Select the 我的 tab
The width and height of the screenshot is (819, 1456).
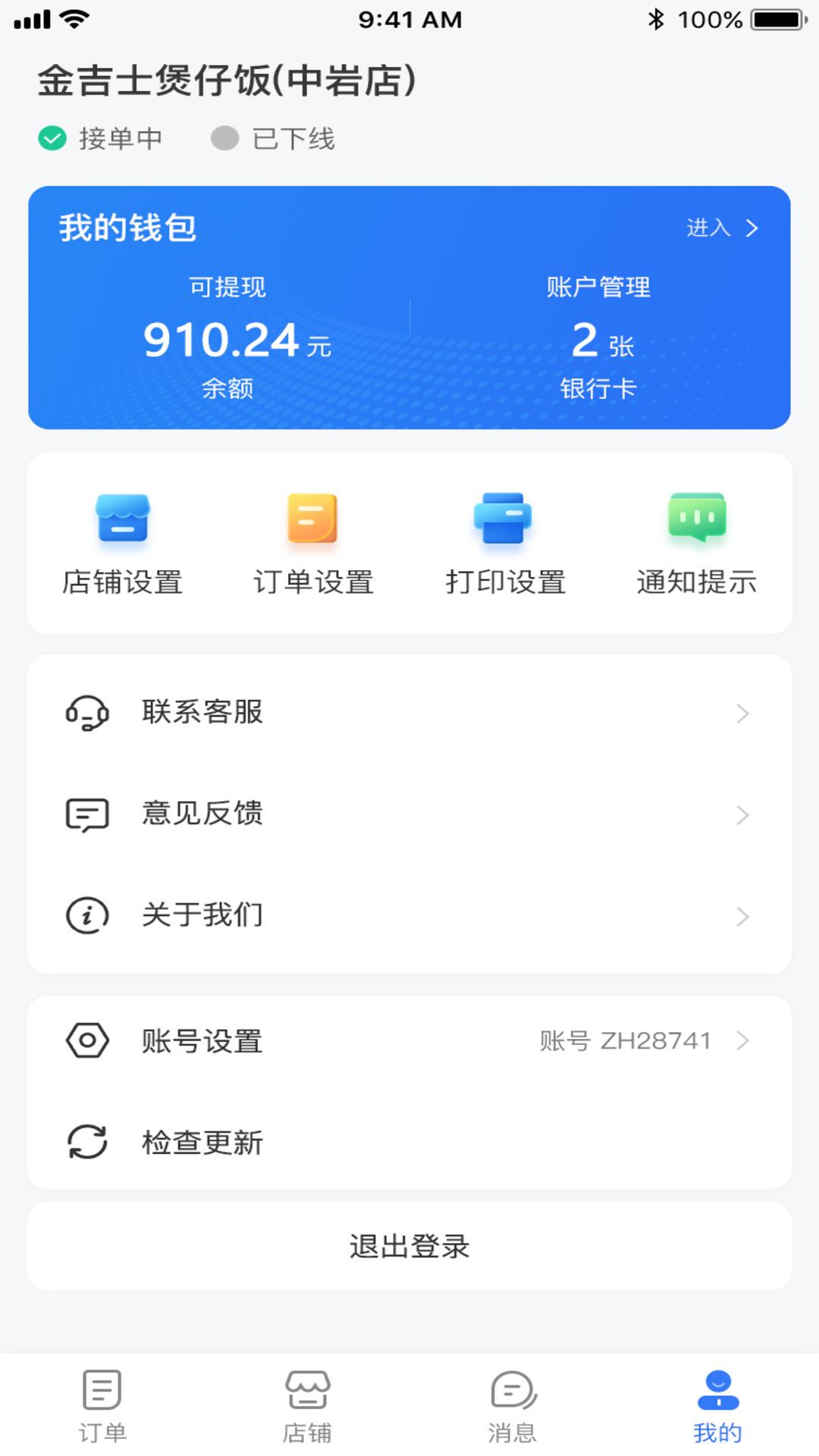tap(717, 1405)
